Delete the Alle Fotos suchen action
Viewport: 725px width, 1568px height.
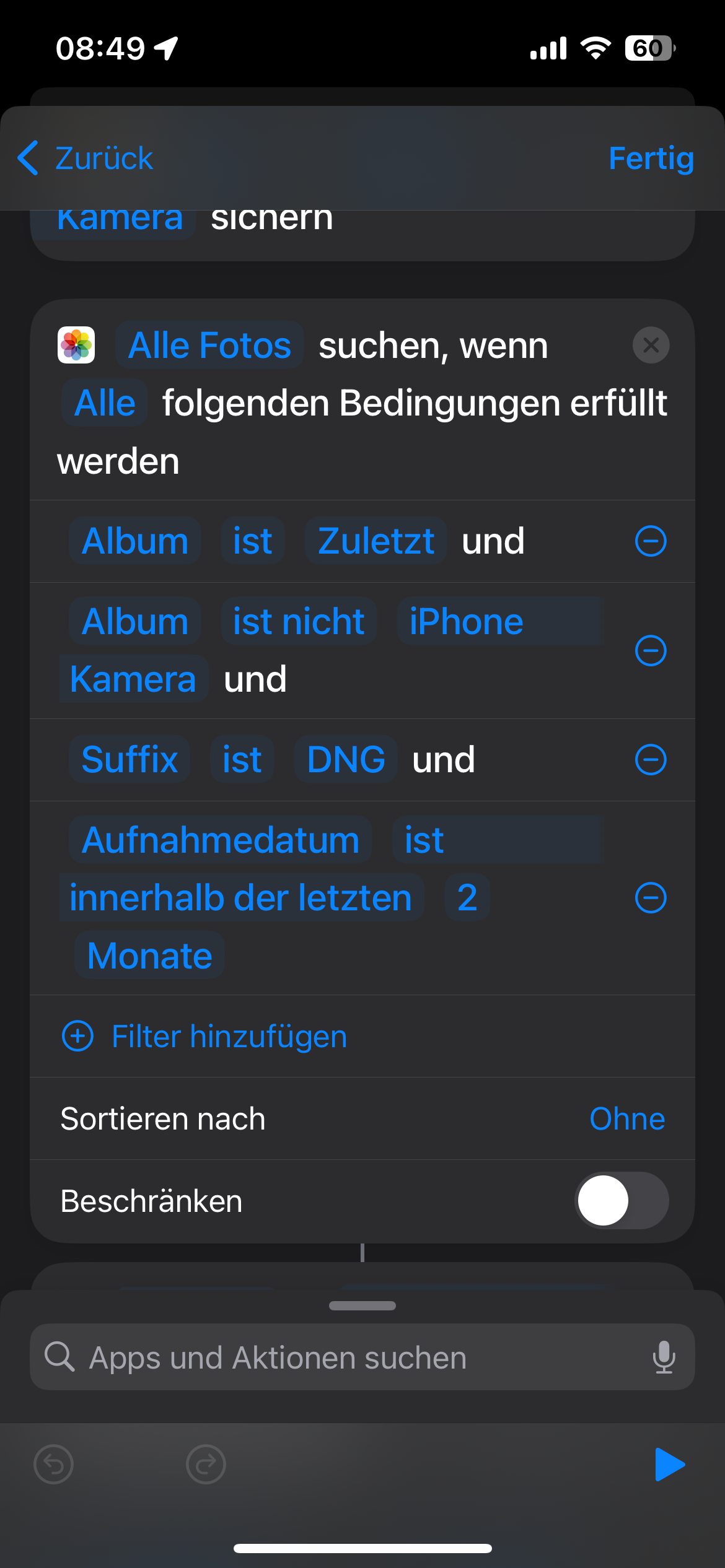click(x=650, y=345)
